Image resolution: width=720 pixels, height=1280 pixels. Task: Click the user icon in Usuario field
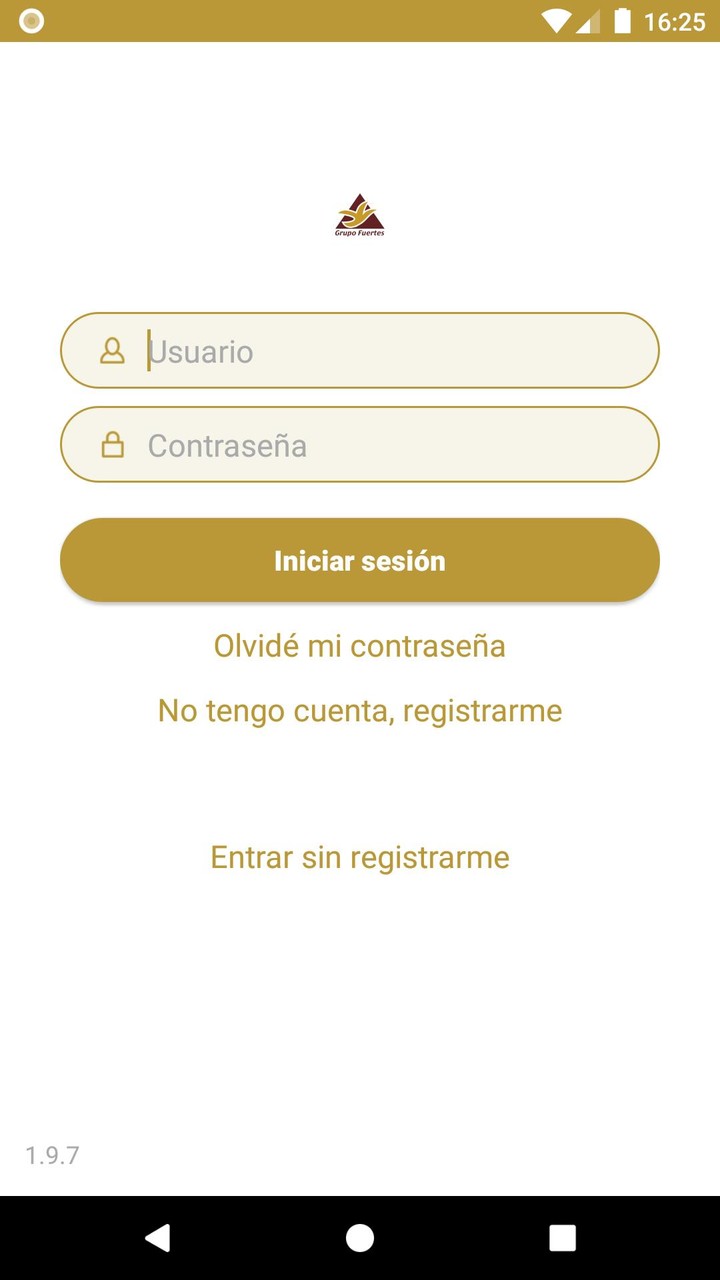[x=112, y=350]
